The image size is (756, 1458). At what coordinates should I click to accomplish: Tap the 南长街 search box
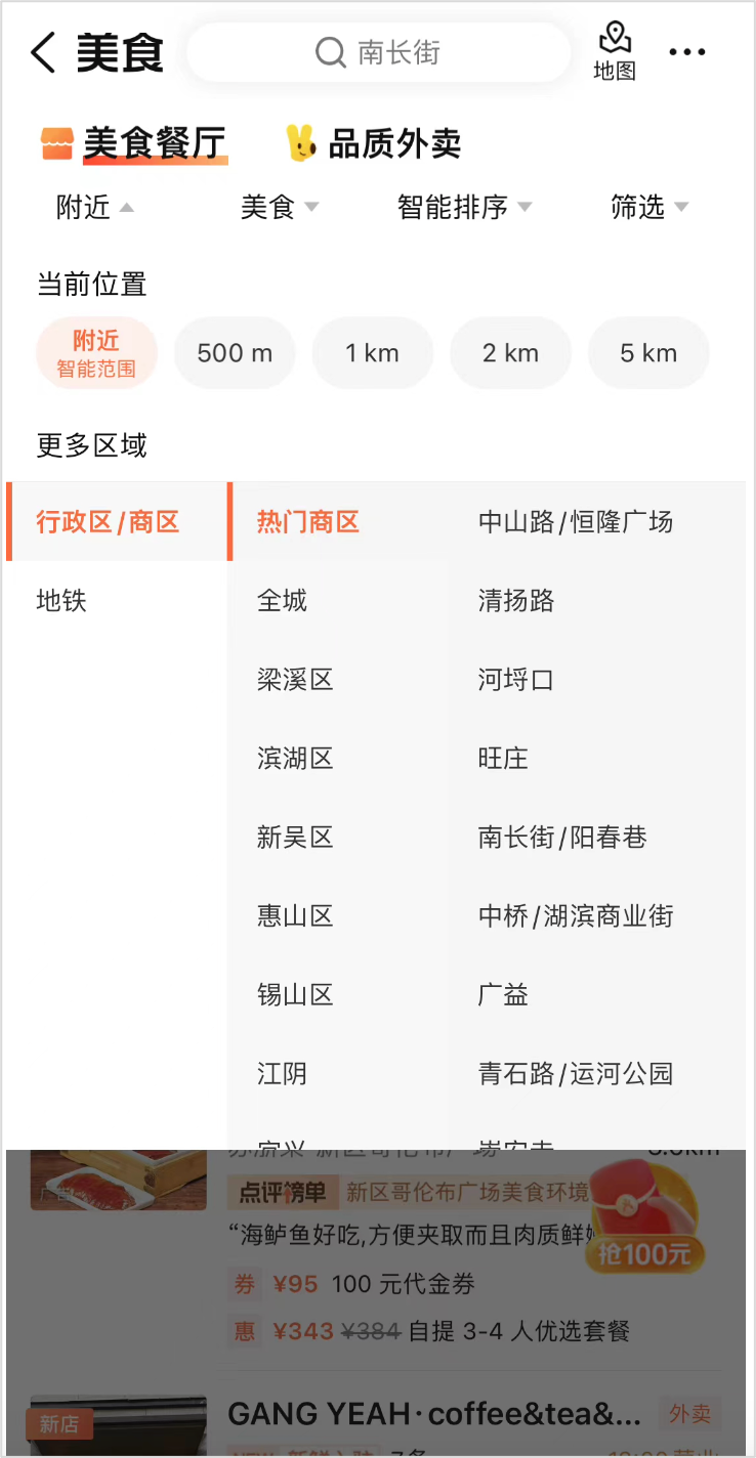pyautogui.click(x=378, y=52)
